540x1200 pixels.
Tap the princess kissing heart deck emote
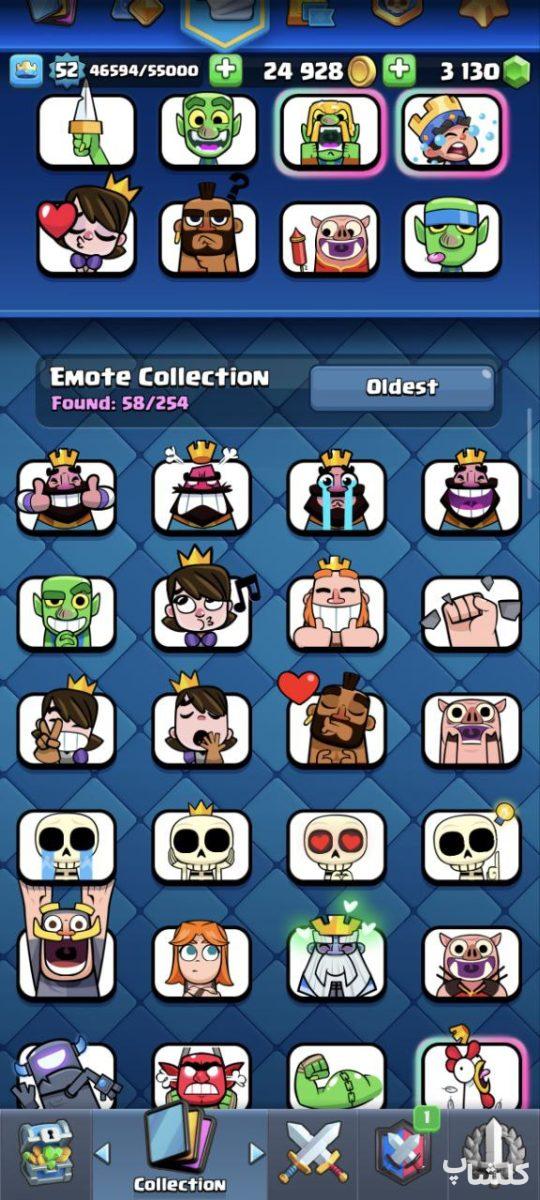tap(86, 227)
